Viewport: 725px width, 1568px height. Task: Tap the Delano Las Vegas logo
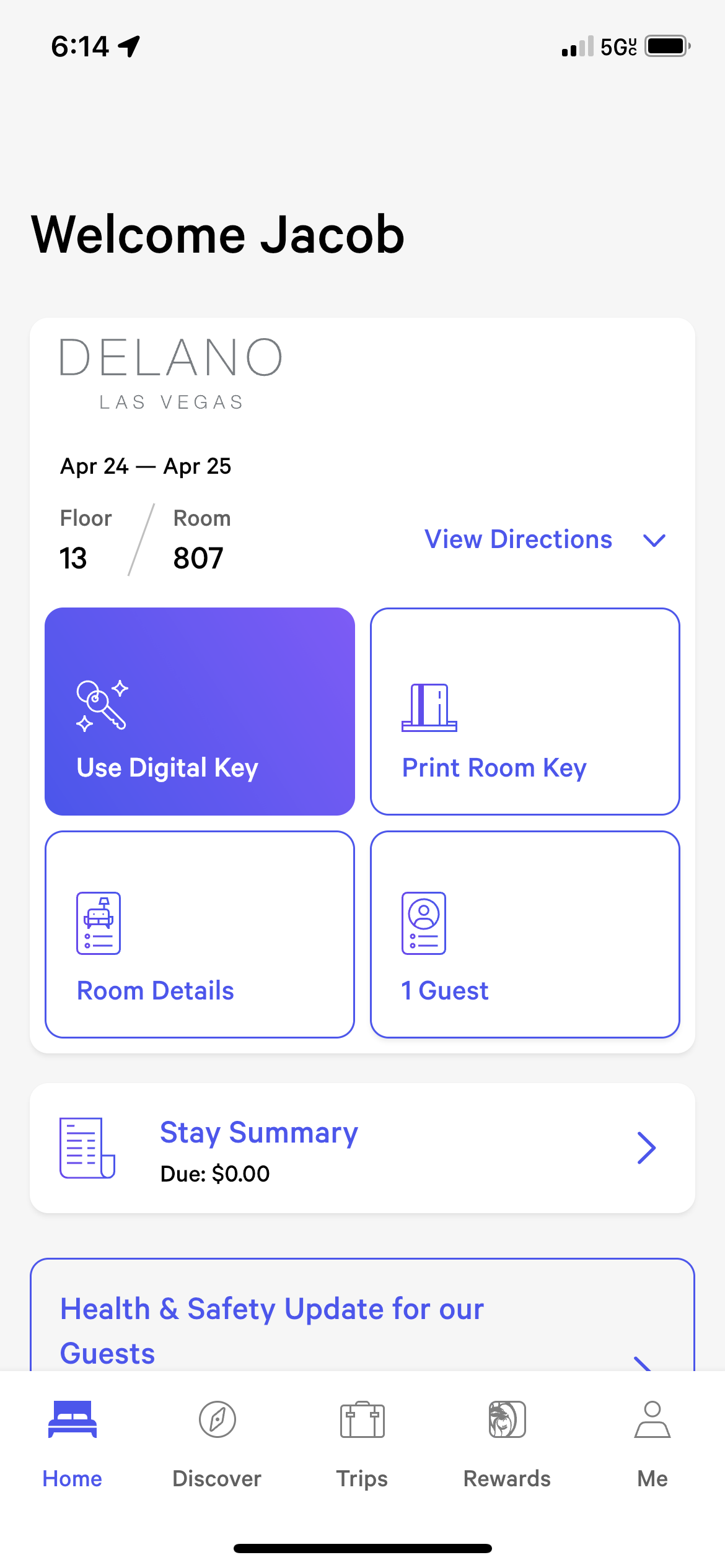171,372
